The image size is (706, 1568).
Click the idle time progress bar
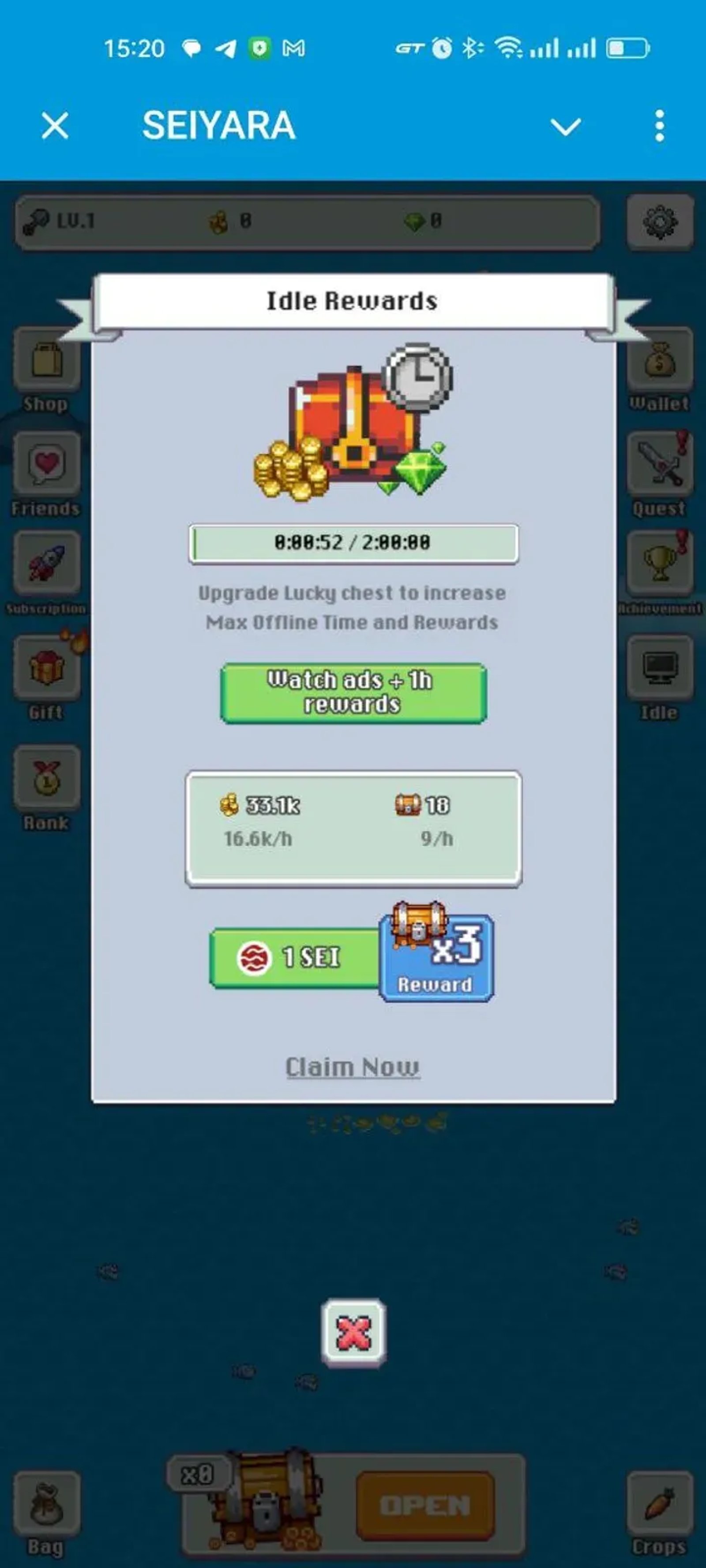[352, 543]
